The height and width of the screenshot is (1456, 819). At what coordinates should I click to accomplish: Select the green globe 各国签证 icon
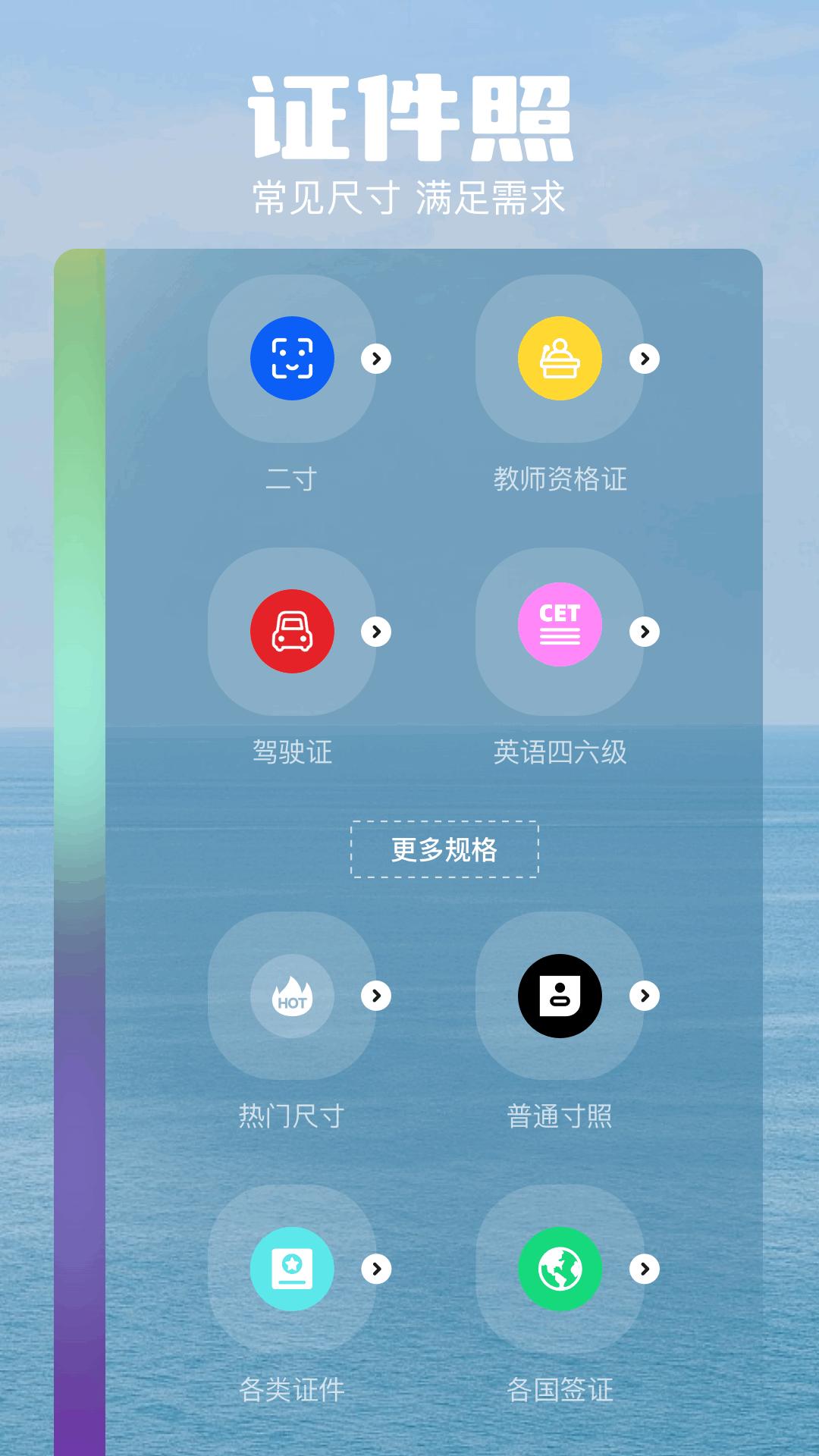[560, 1269]
